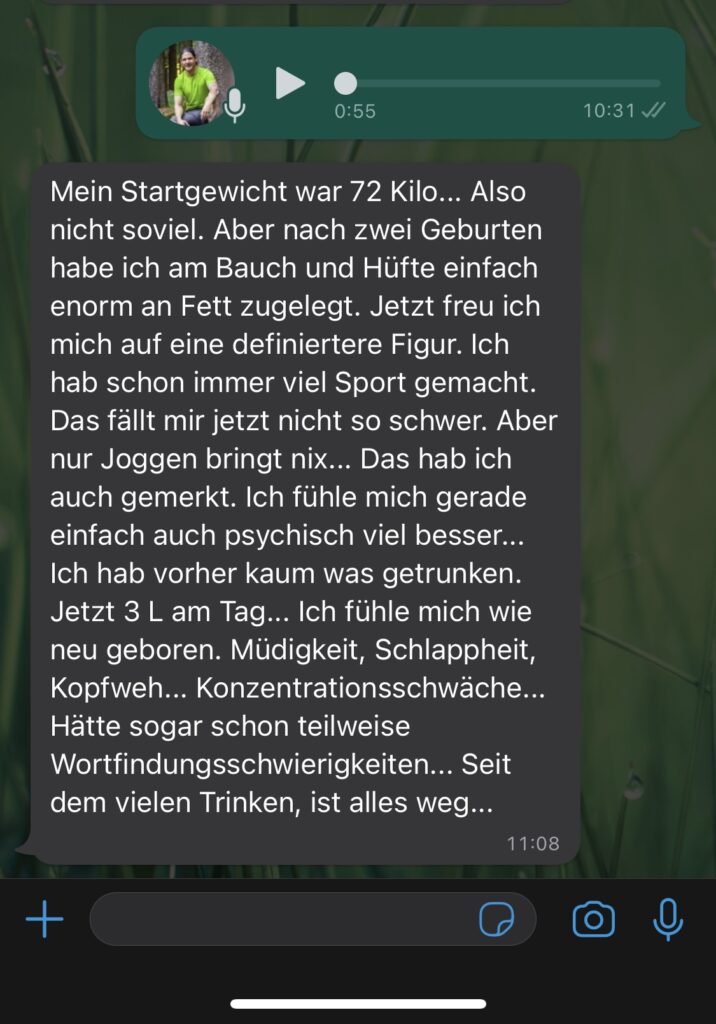
Task: Tap the voice message progress slider
Action: coord(500,83)
